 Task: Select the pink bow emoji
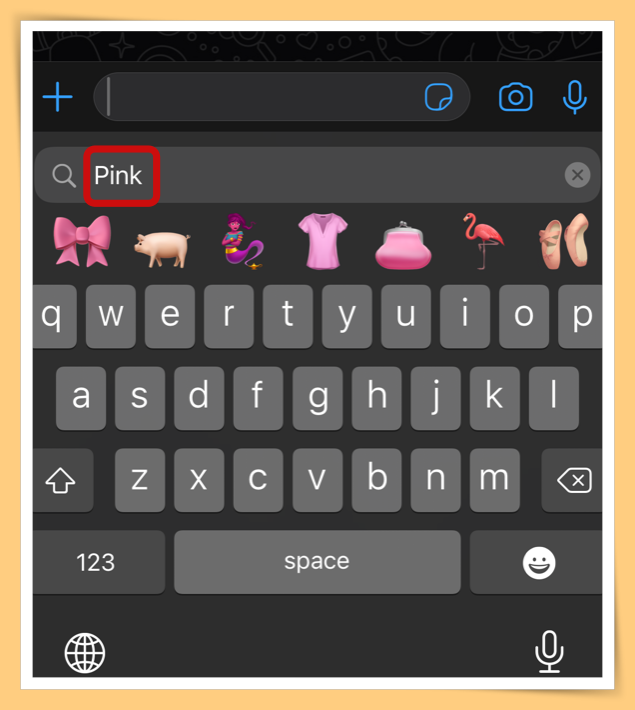[82, 241]
